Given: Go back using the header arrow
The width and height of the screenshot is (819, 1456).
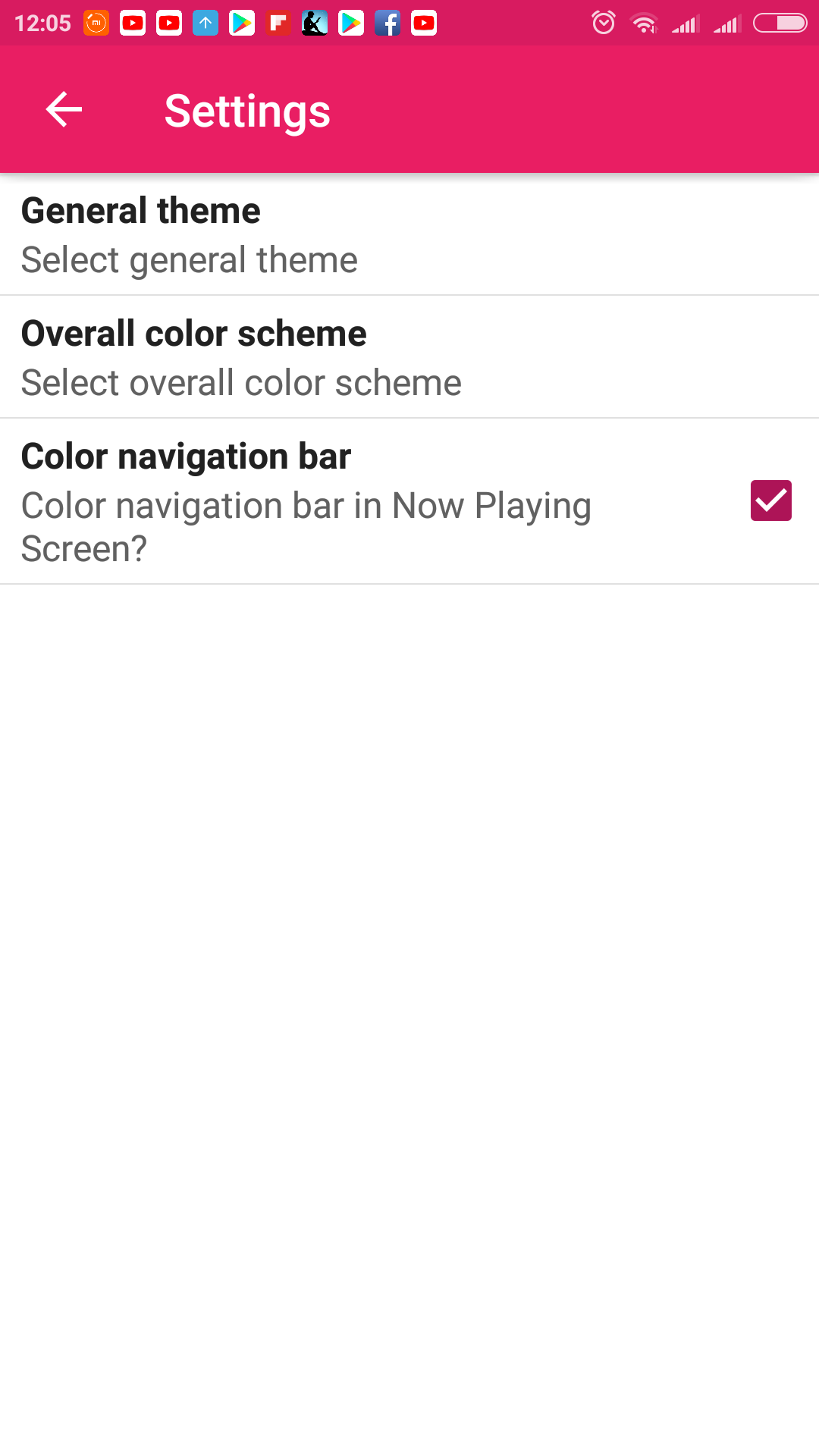Looking at the screenshot, I should 64,110.
